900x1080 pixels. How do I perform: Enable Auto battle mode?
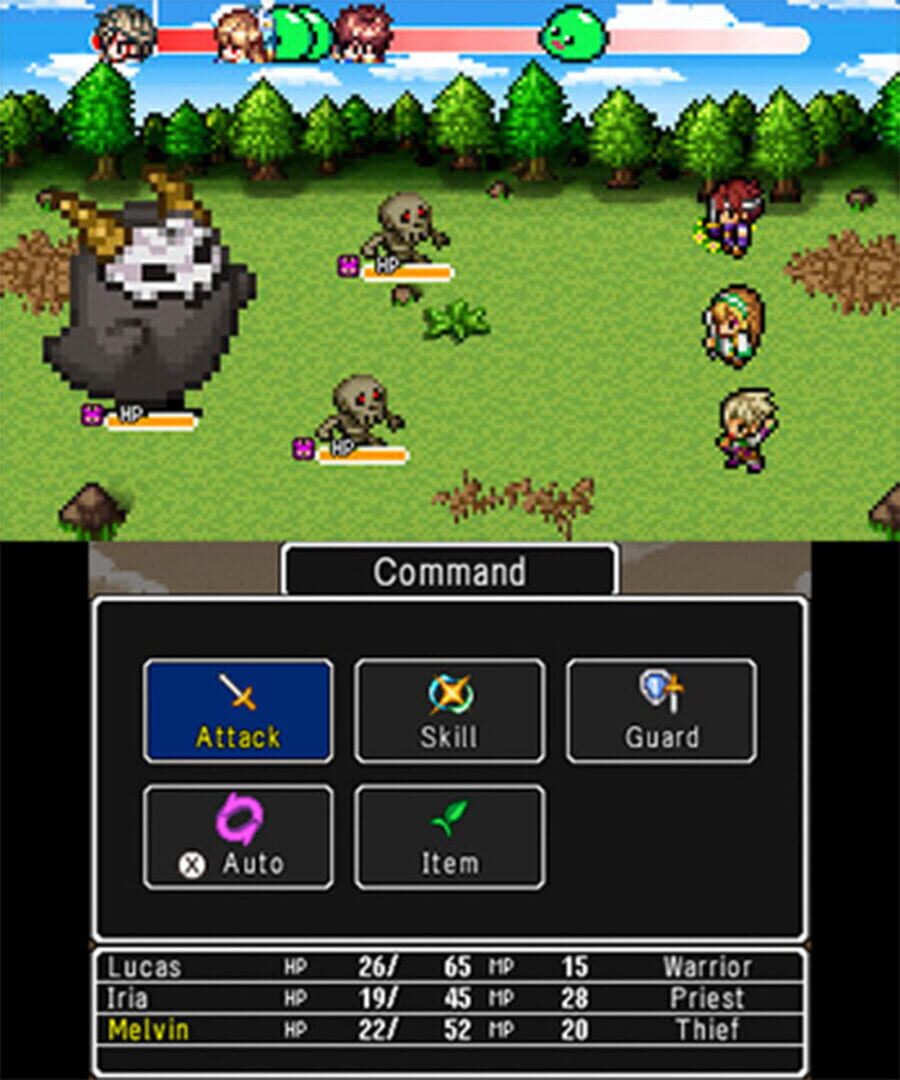(x=238, y=837)
